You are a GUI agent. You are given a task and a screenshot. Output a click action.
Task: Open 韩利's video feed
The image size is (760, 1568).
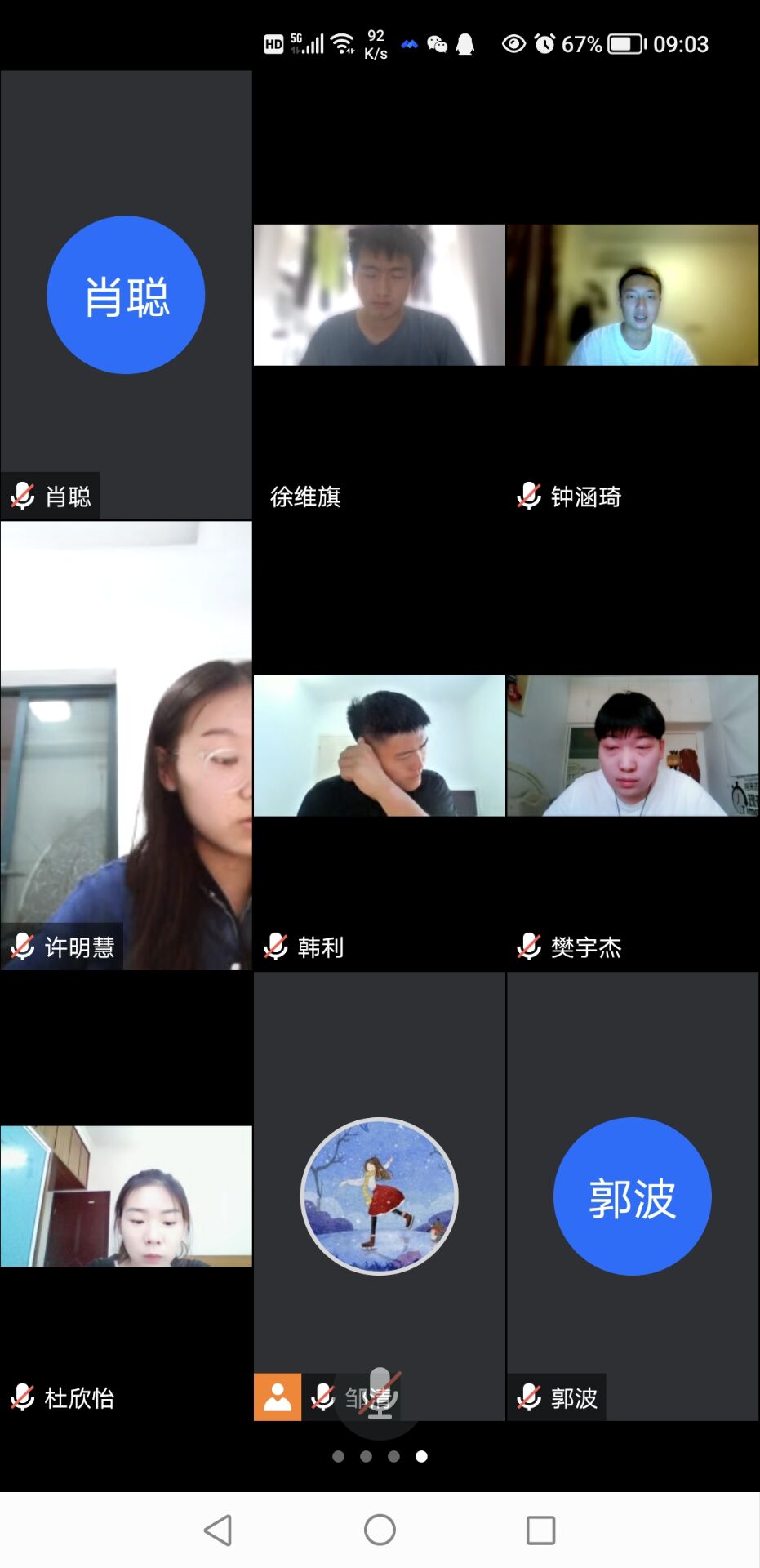coord(379,745)
